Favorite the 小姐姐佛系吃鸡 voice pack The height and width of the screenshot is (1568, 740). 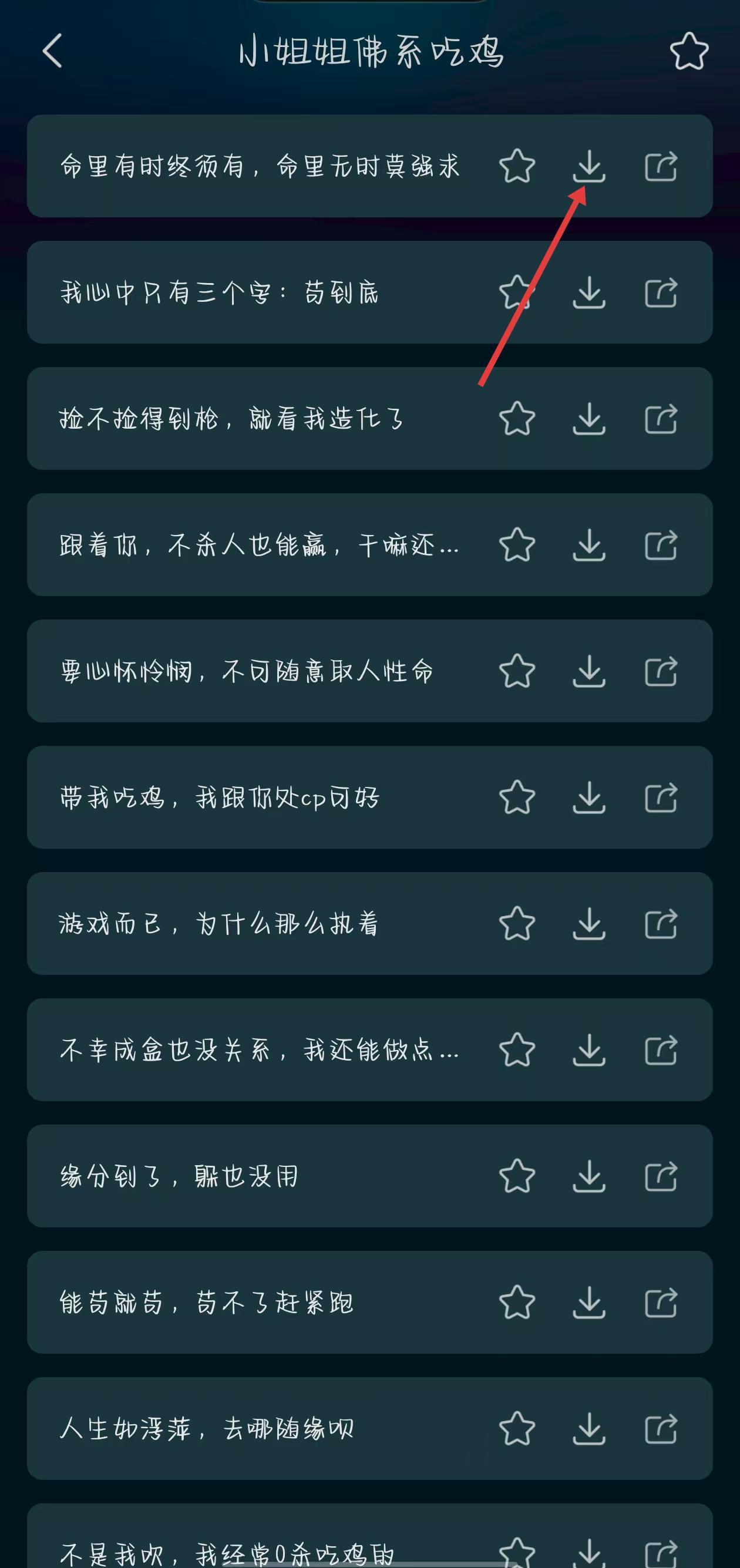click(689, 51)
